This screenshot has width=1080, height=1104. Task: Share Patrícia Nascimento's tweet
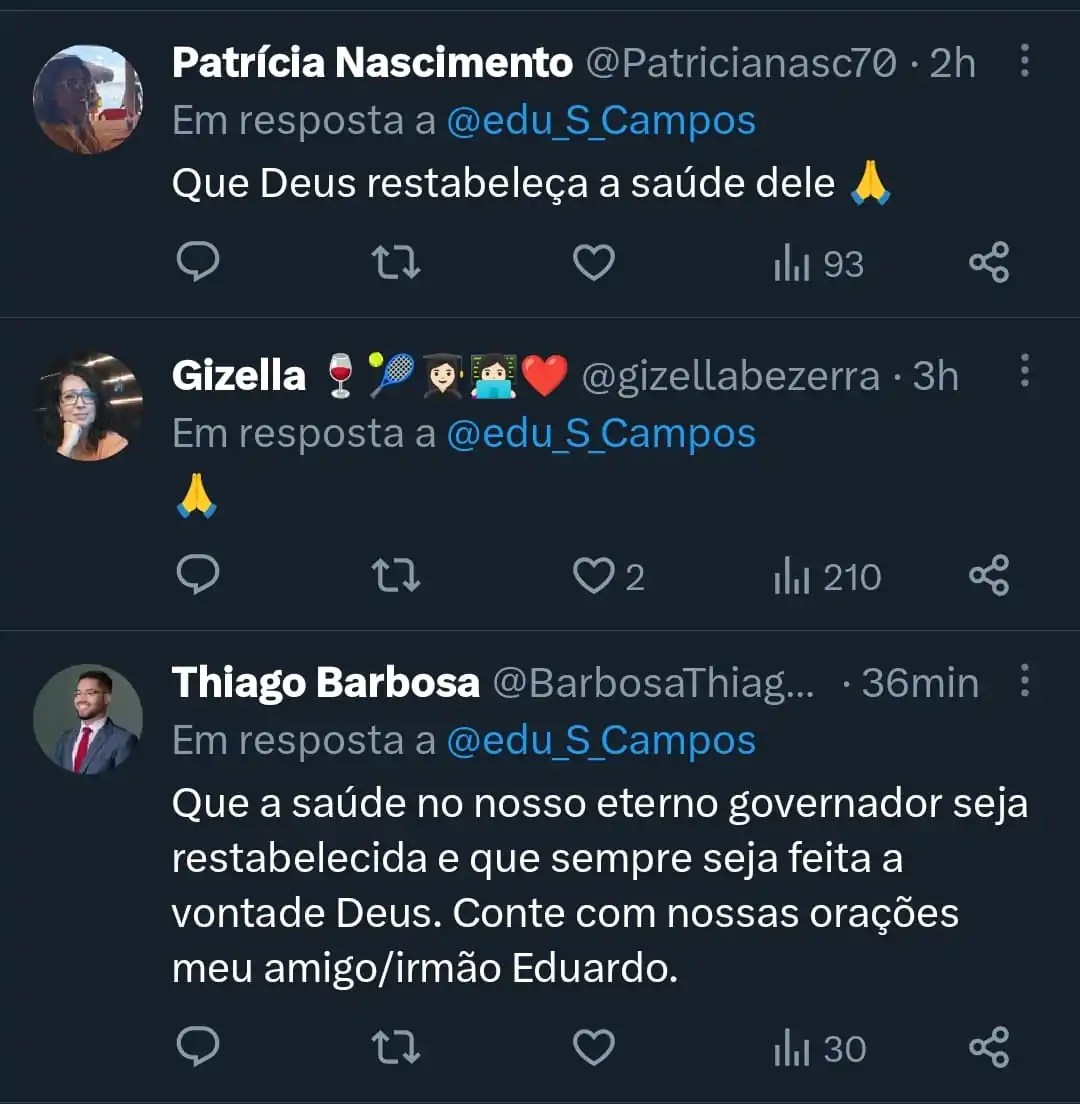[x=989, y=263]
